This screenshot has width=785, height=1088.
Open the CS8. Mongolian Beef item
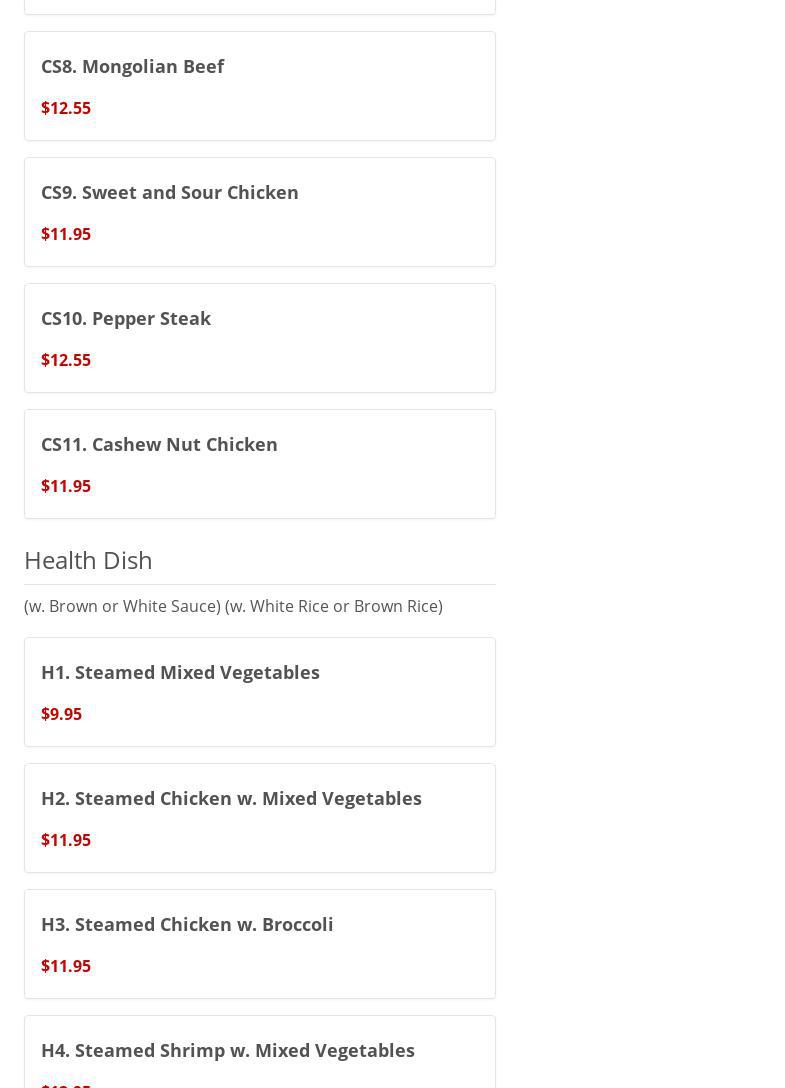pos(259,86)
